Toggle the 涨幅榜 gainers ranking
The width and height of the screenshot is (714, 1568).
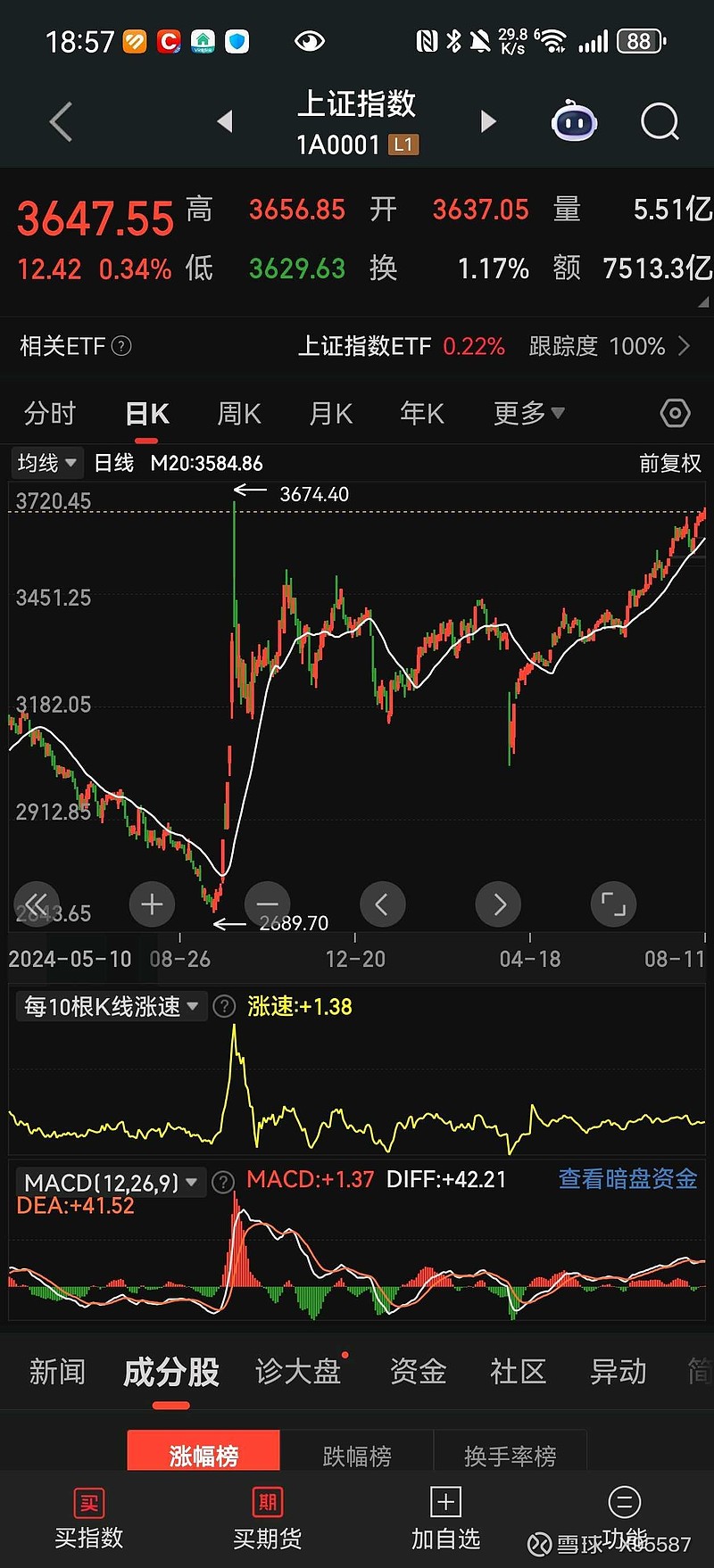[x=202, y=1450]
